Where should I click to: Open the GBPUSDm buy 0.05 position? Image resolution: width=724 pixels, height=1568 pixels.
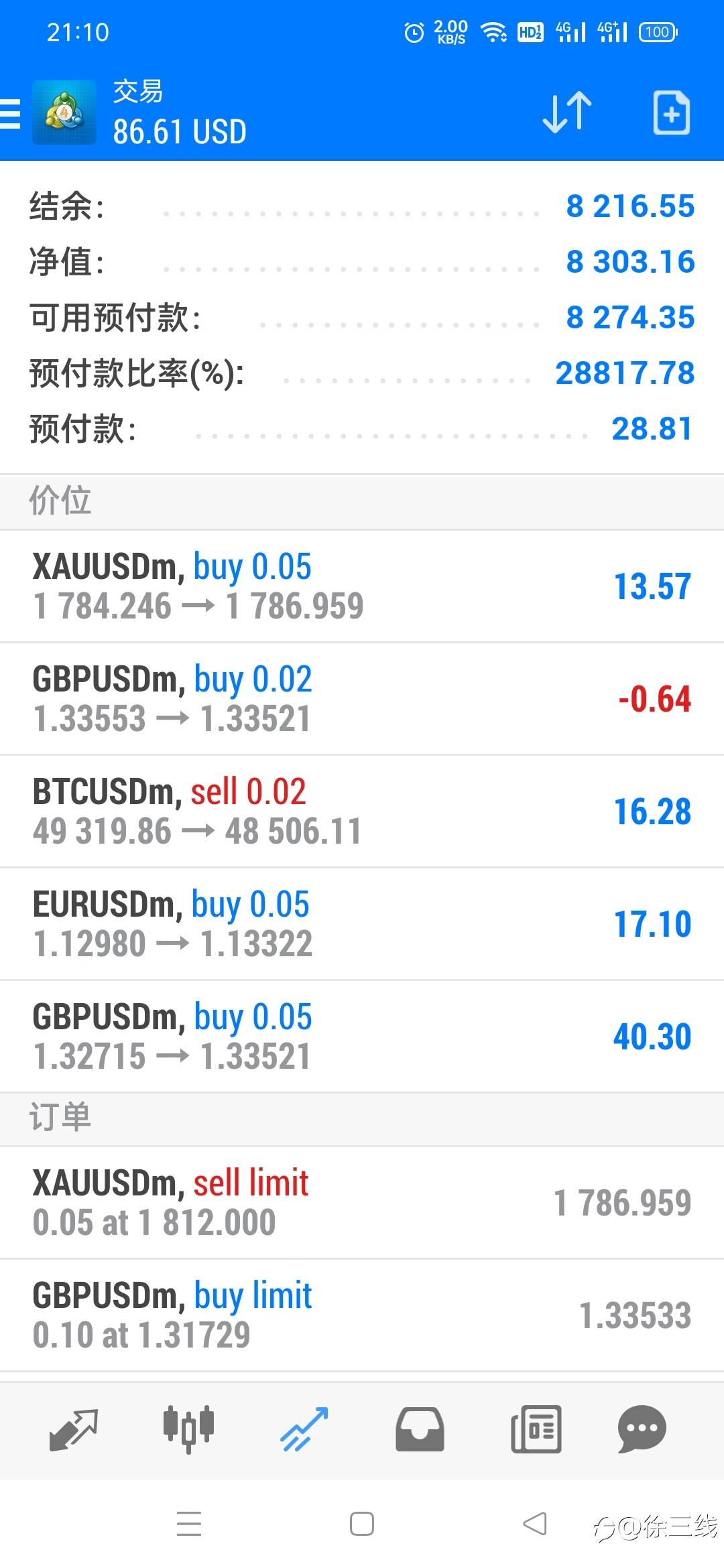click(x=362, y=1037)
